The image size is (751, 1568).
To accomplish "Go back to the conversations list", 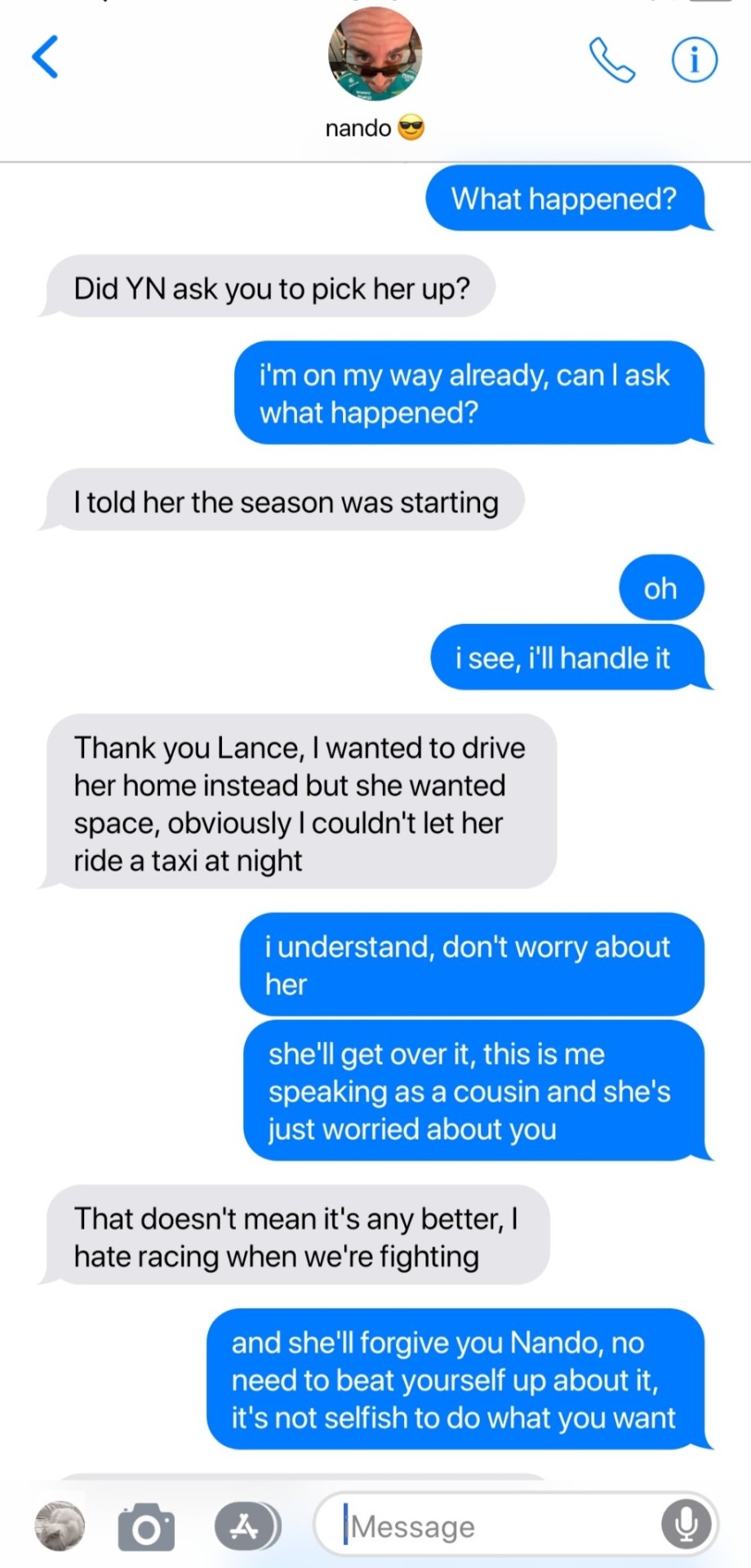I will (x=46, y=57).
